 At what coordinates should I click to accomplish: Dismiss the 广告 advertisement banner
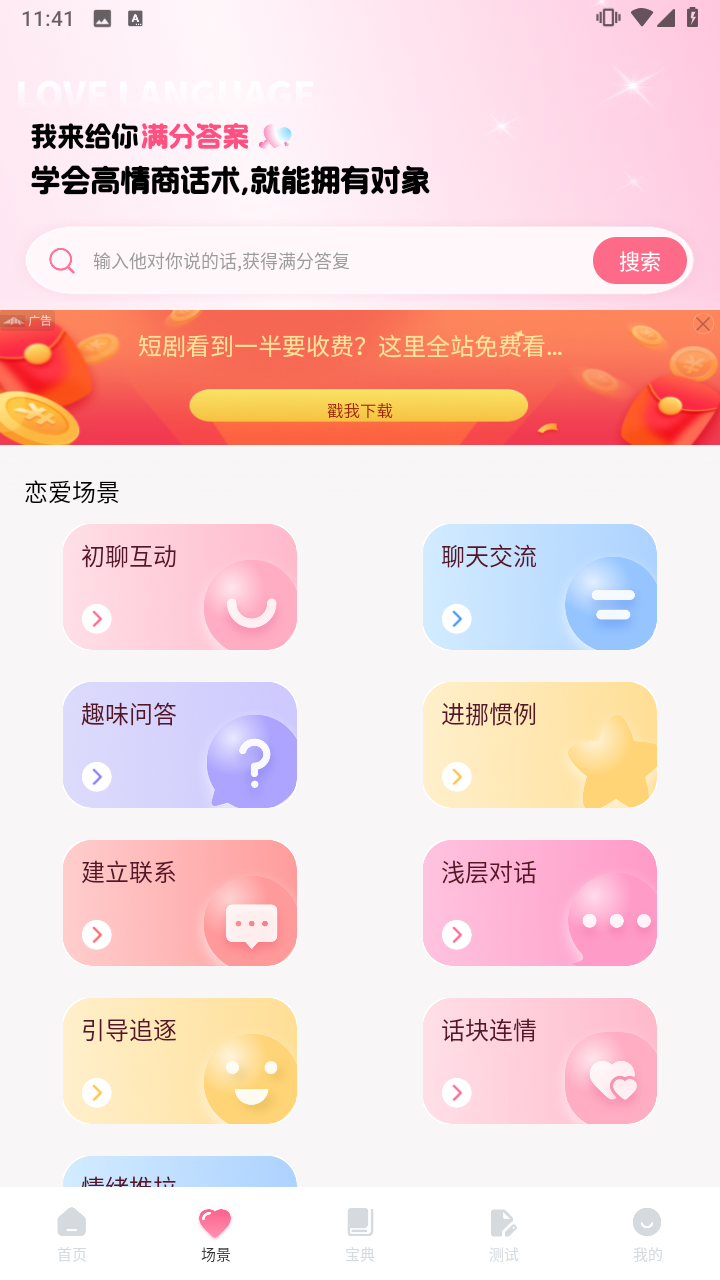702,323
